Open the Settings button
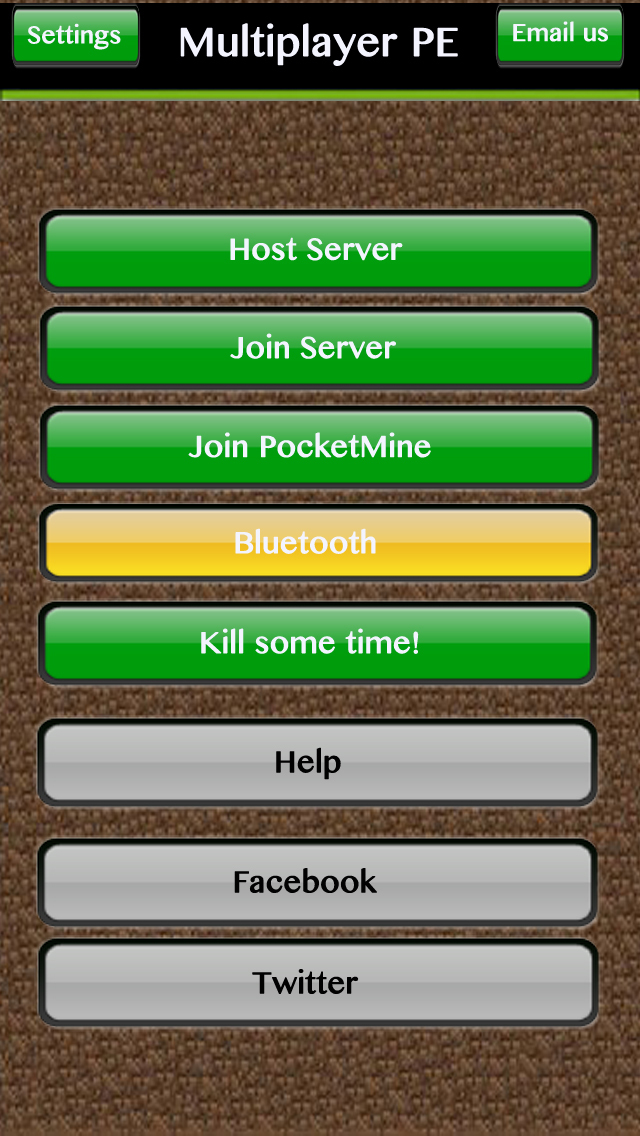Screen dimensions: 640x1136 tap(75, 36)
